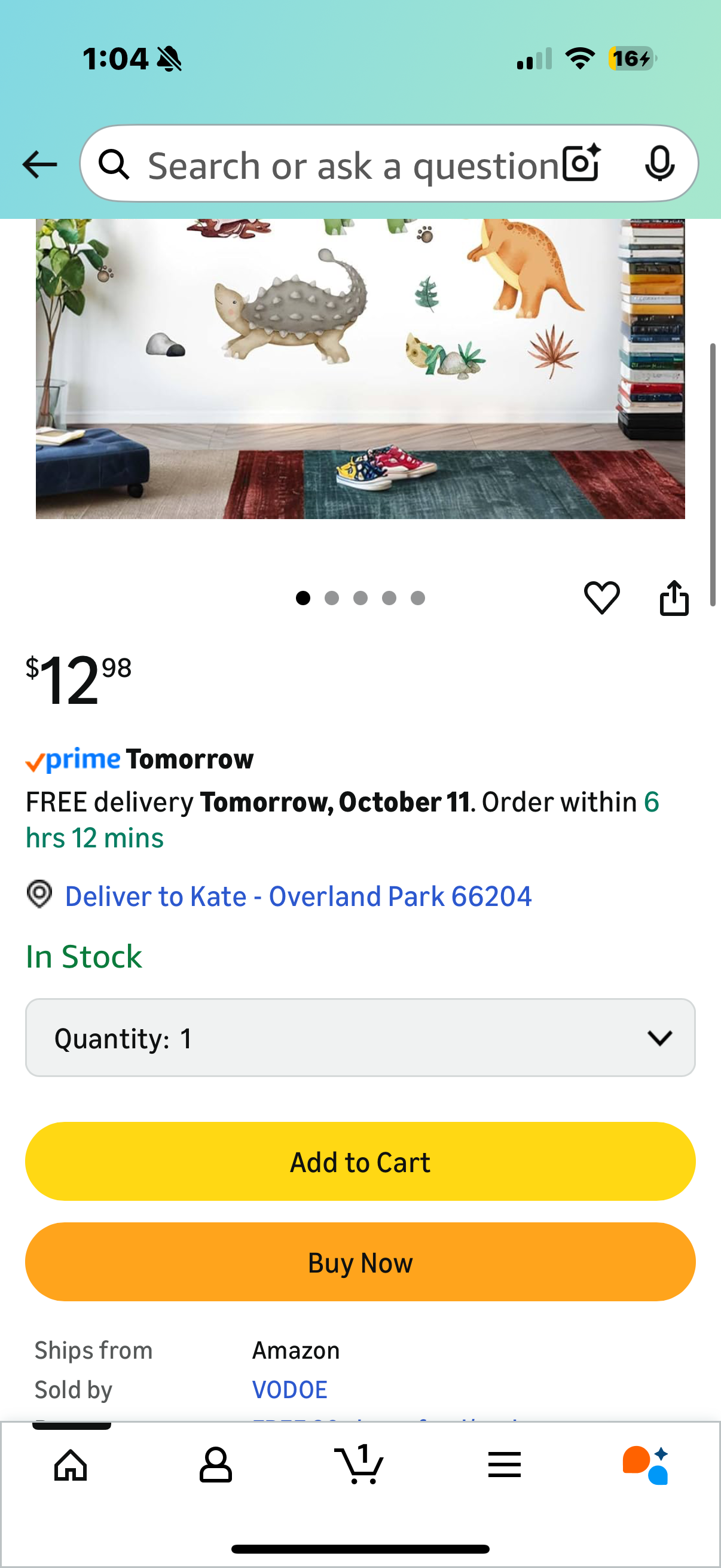Open camera lens search
Image resolution: width=721 pixels, height=1568 pixels.
tap(581, 163)
